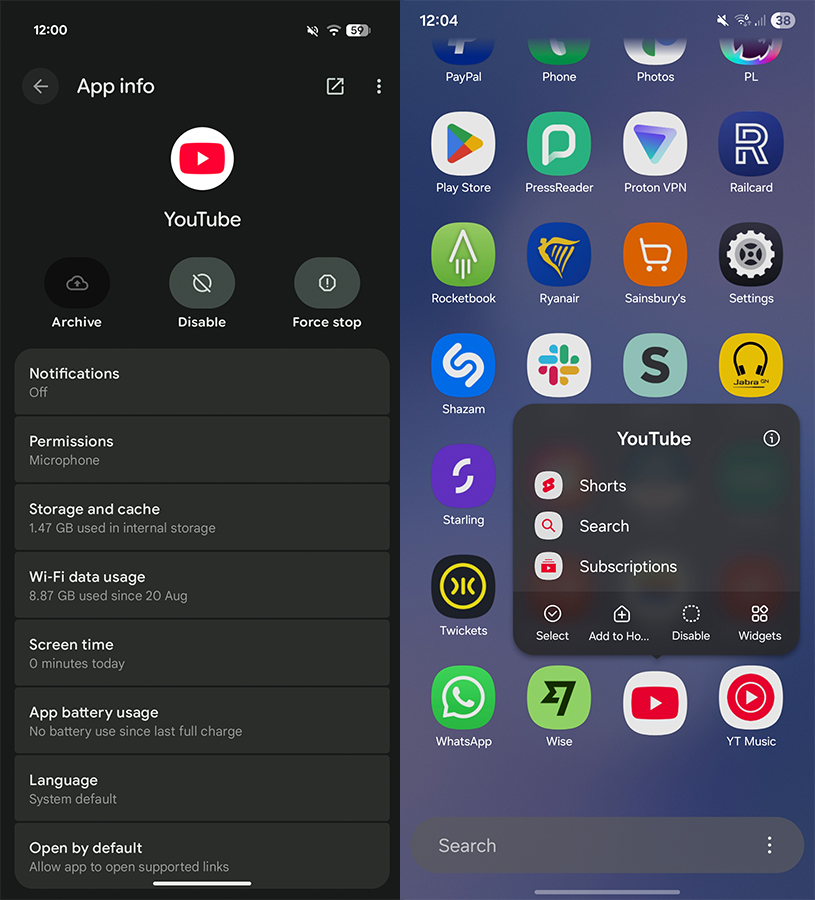Open Twickets
Image resolution: width=815 pixels, height=900 pixels.
point(463,588)
